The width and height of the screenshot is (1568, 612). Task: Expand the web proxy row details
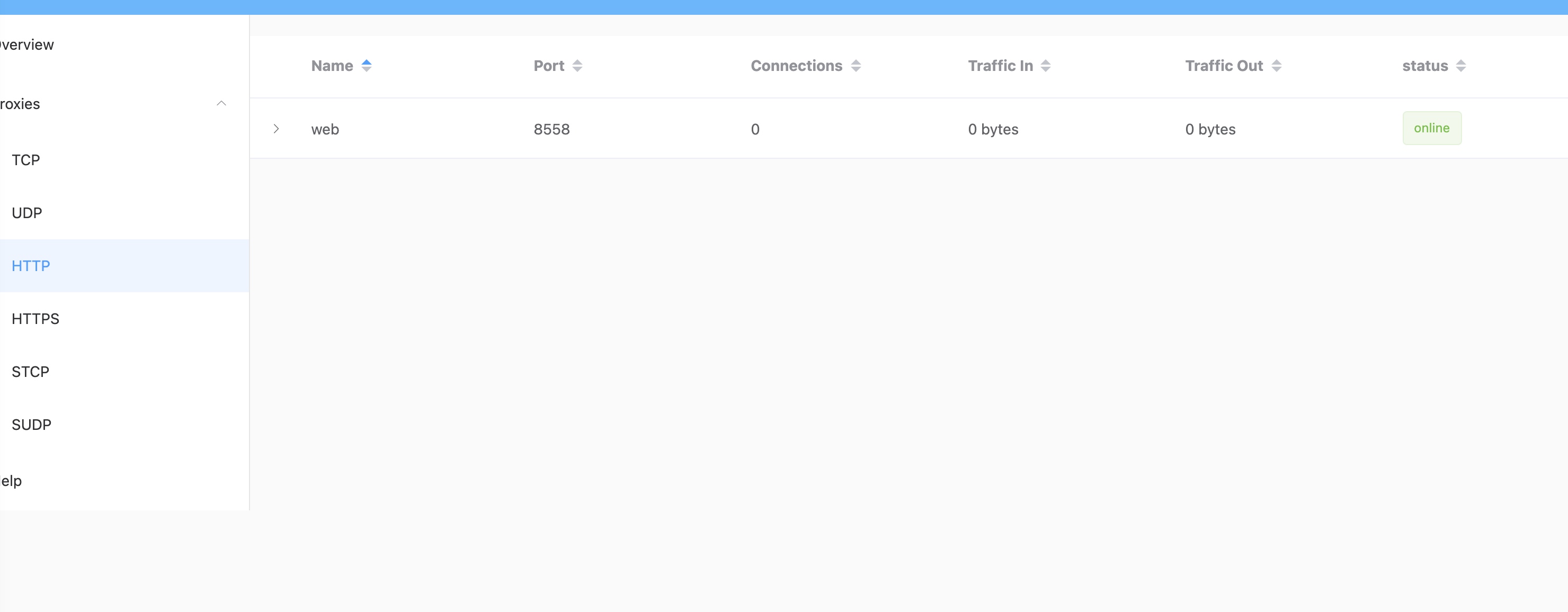pyautogui.click(x=276, y=129)
